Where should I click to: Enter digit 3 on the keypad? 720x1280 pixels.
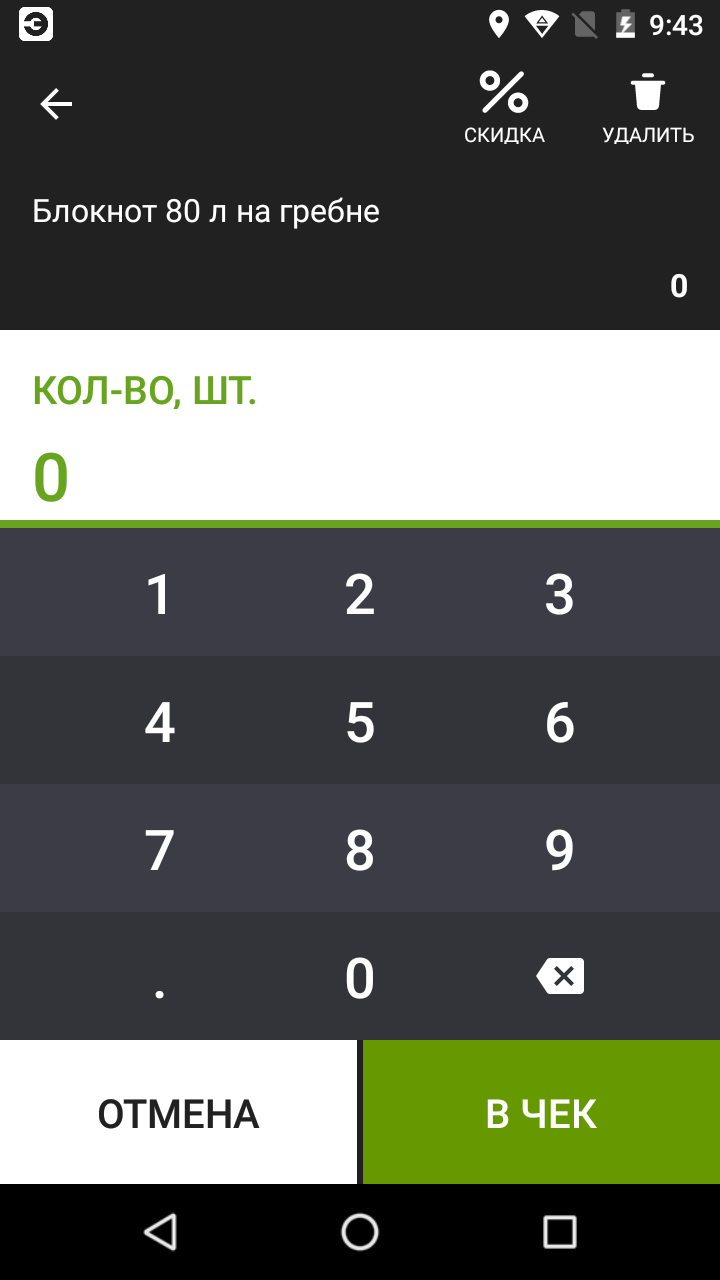pos(560,594)
